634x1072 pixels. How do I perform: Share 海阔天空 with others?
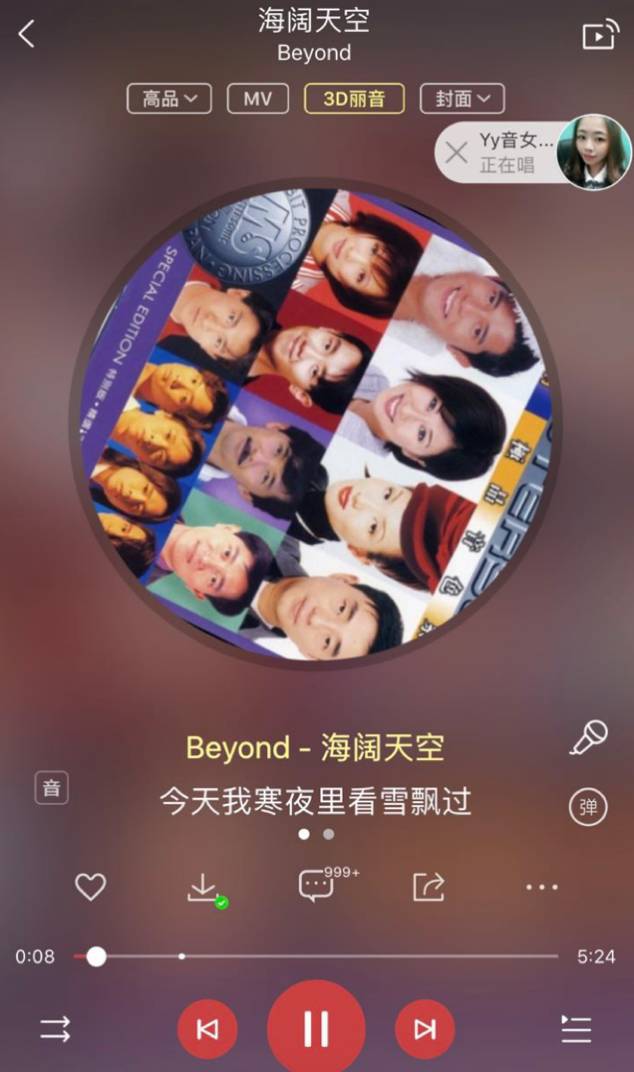coord(429,886)
